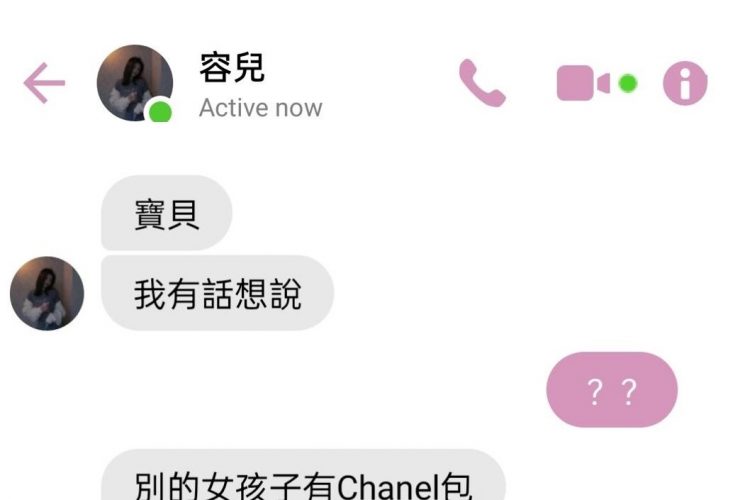
Task: Start a voice call with 容兒
Action: (x=482, y=83)
